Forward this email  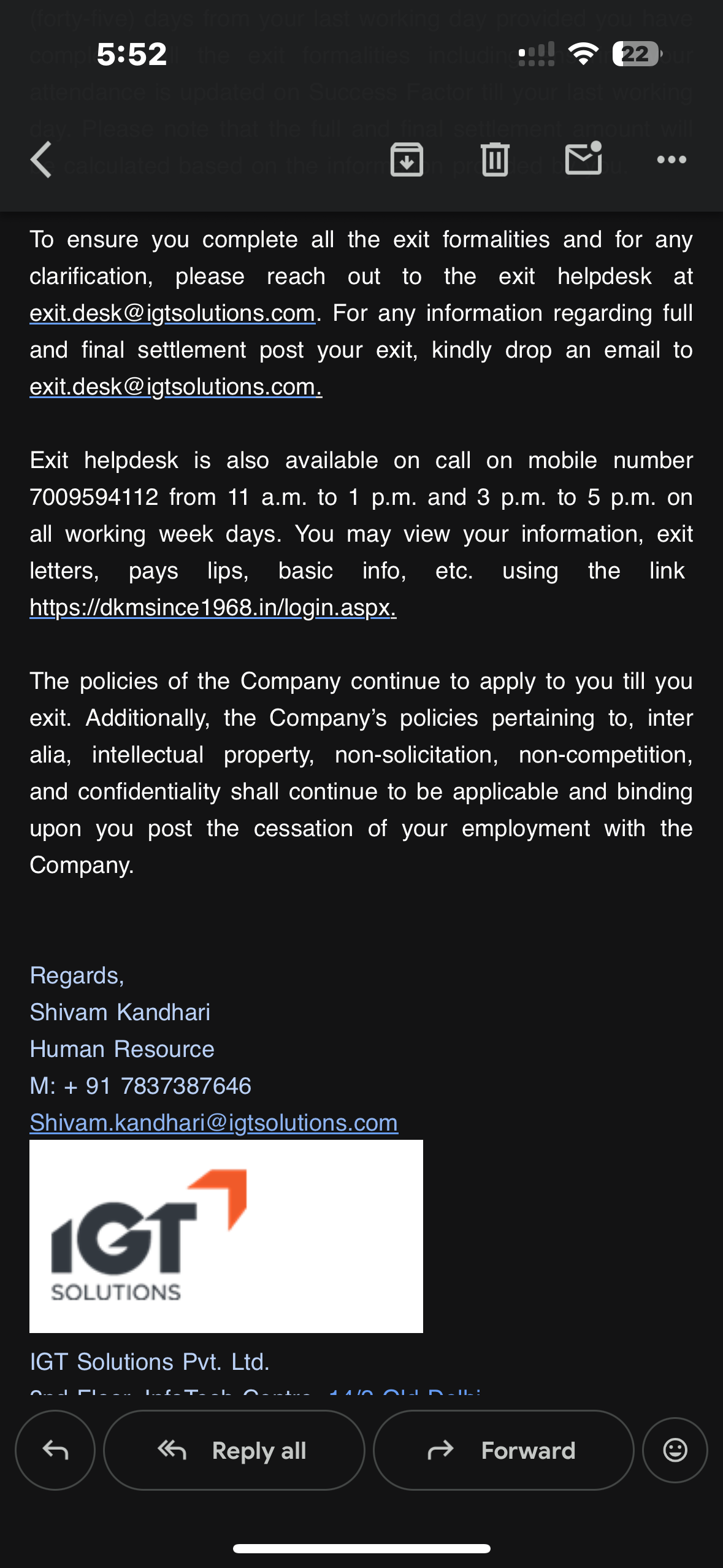tap(503, 1450)
